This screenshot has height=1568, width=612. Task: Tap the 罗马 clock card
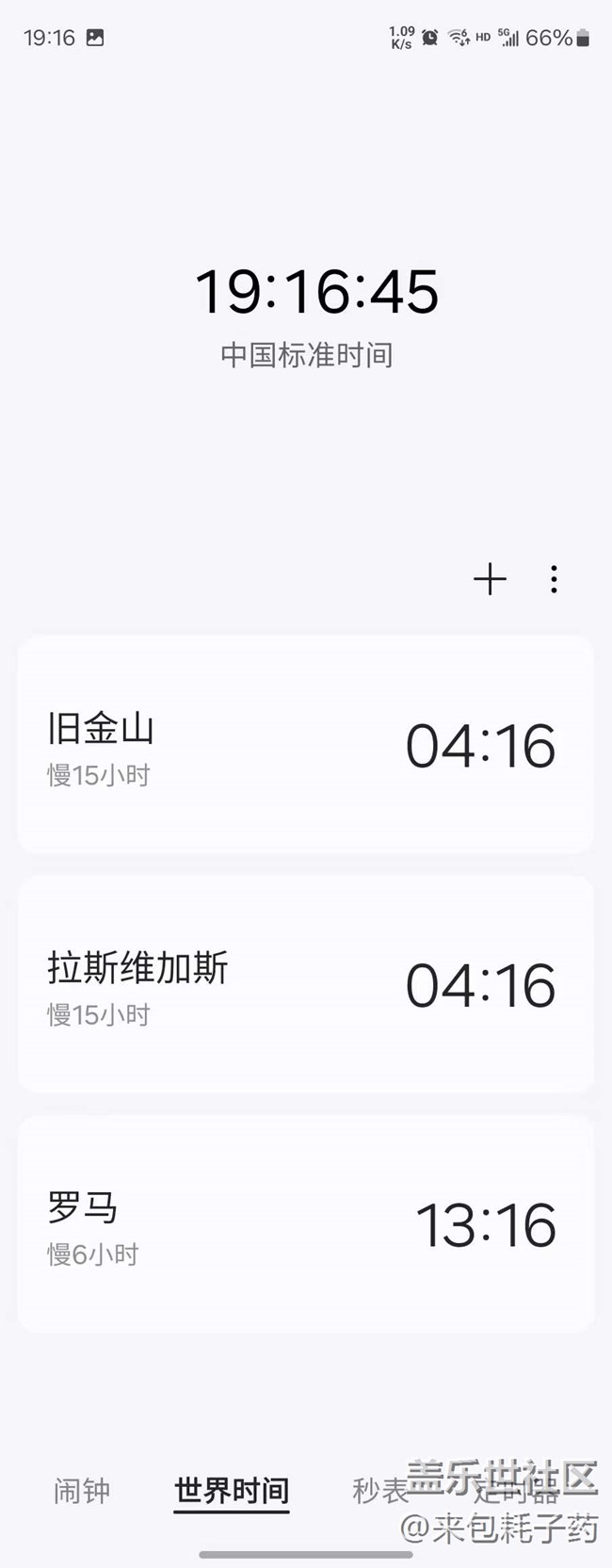coord(305,1223)
